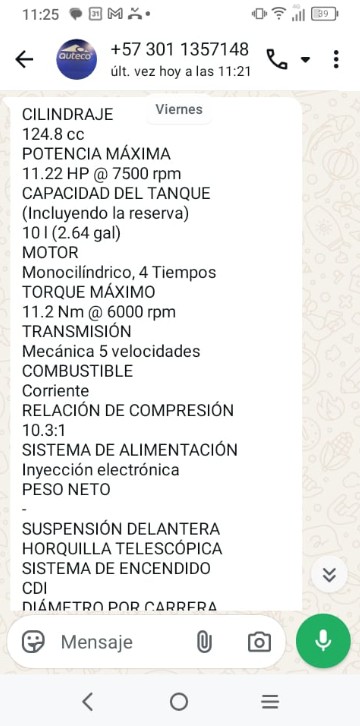Focus the Mensaje text field
This screenshot has width=360, height=726.
coord(120,642)
